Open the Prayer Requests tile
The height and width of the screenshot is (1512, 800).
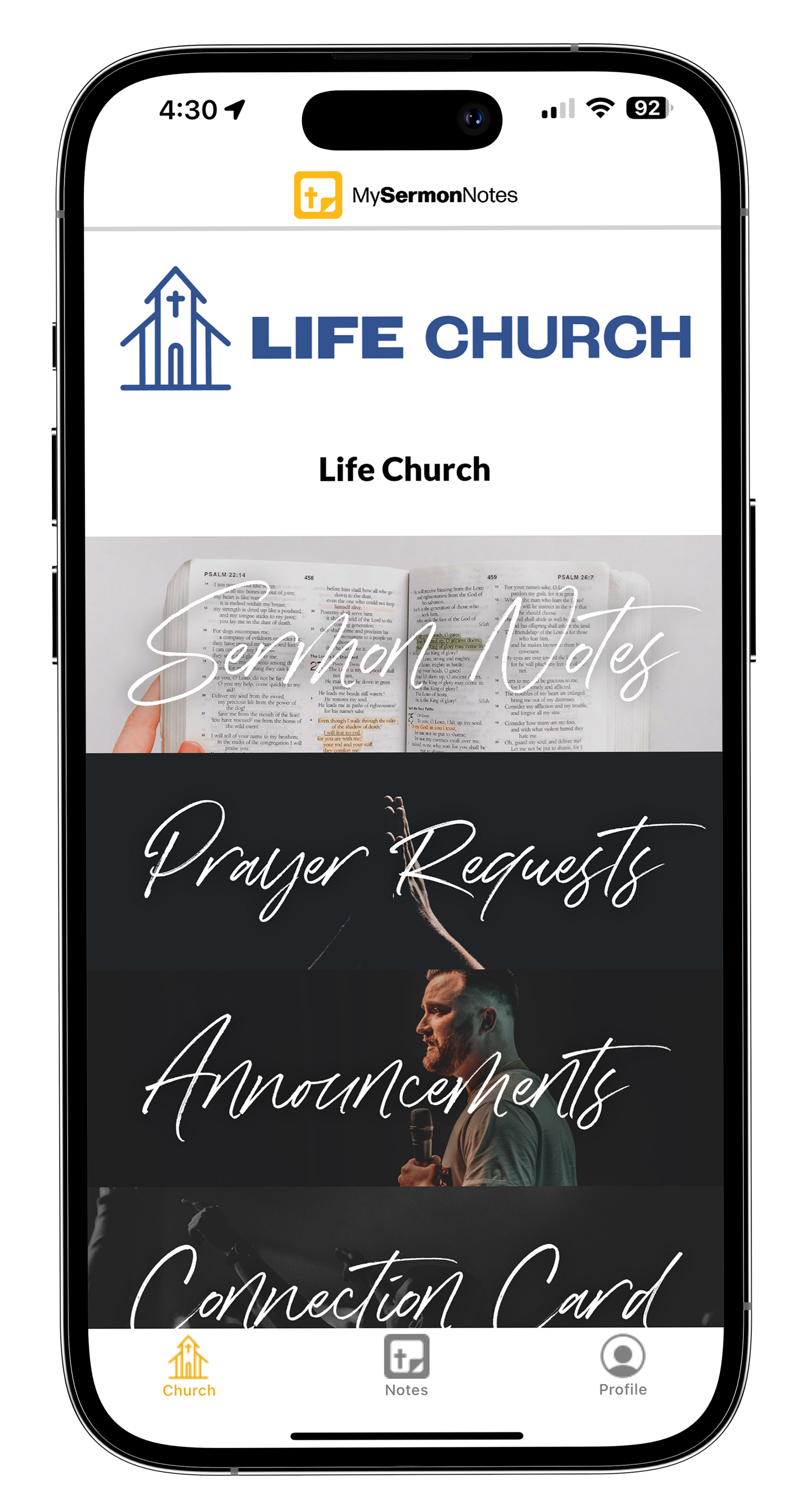click(x=404, y=861)
